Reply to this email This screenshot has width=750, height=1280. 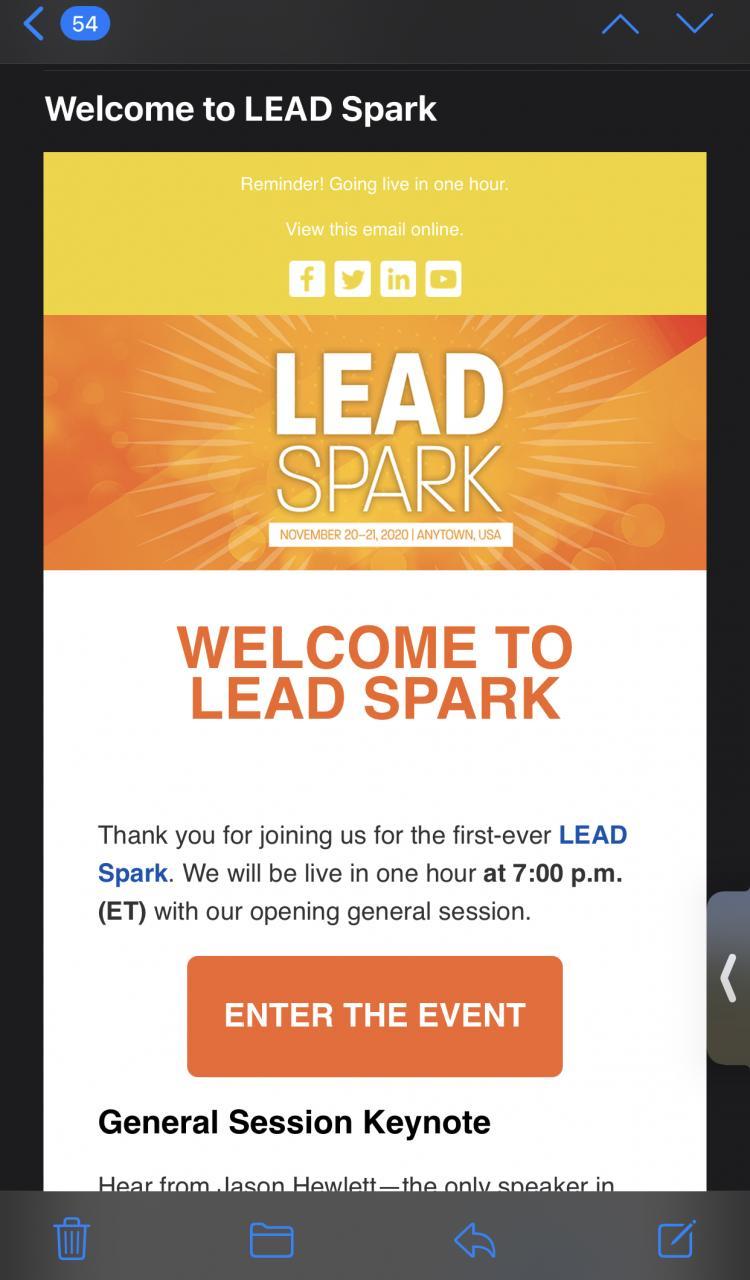click(x=475, y=1240)
